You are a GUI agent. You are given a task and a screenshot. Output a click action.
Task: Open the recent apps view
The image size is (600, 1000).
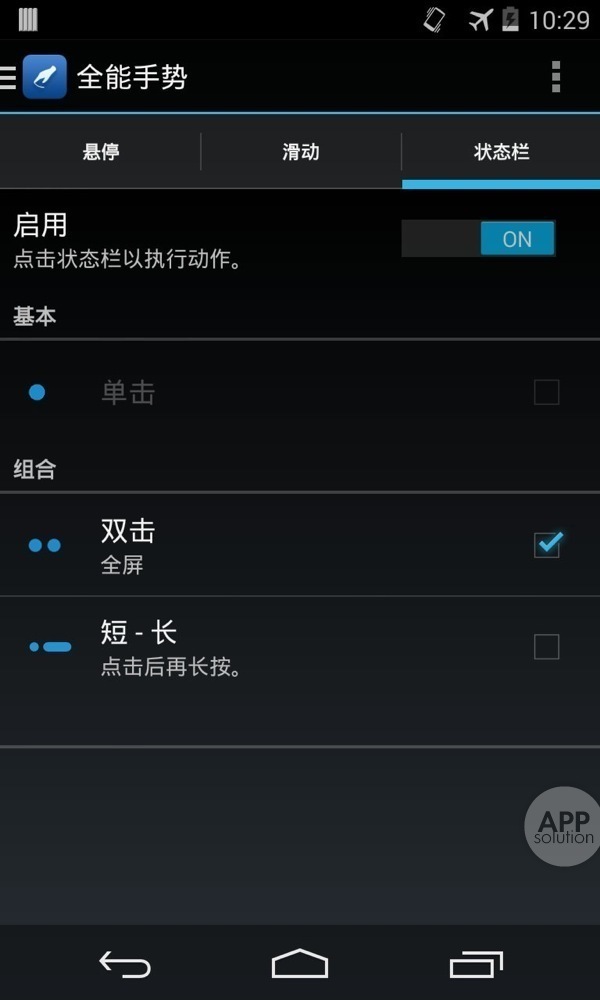click(475, 964)
